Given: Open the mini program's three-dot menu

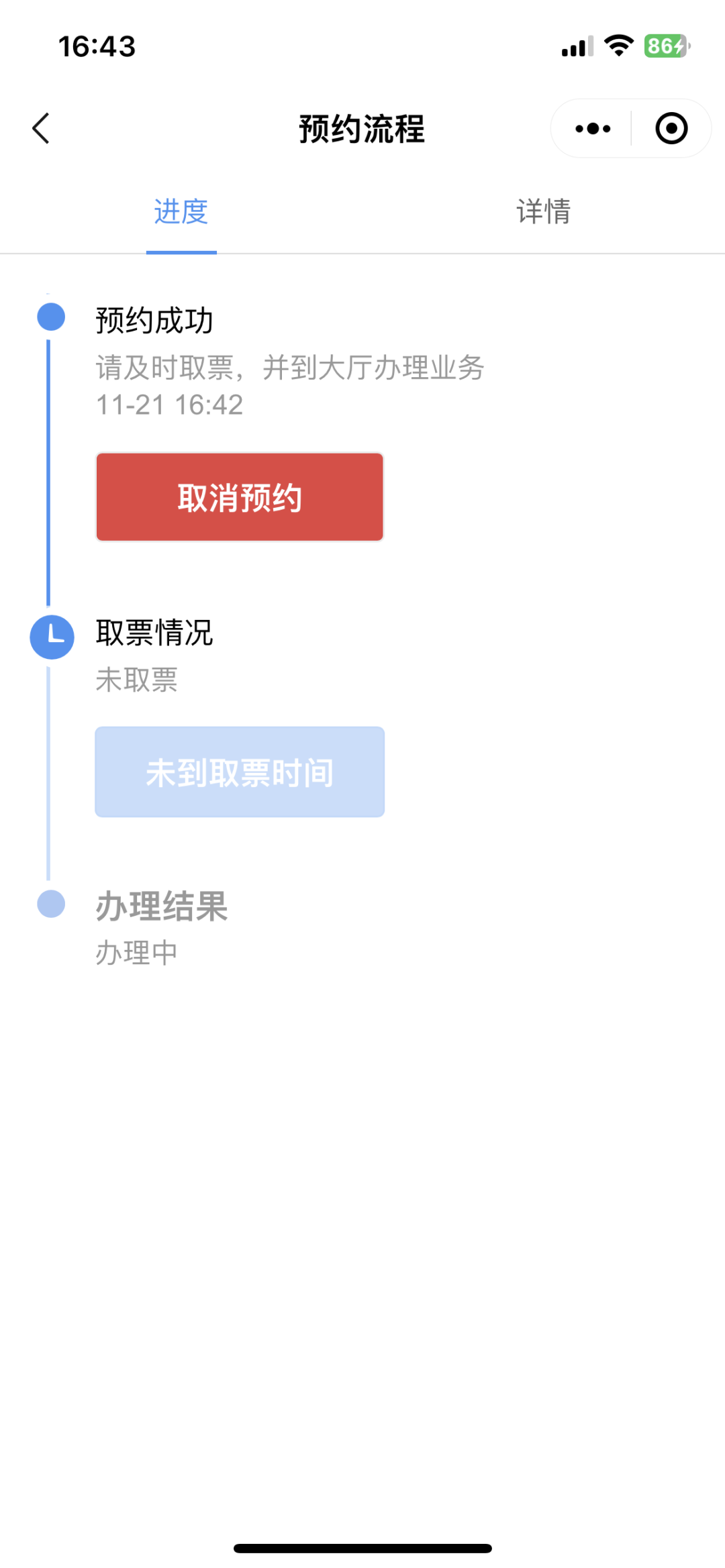Looking at the screenshot, I should [x=593, y=128].
